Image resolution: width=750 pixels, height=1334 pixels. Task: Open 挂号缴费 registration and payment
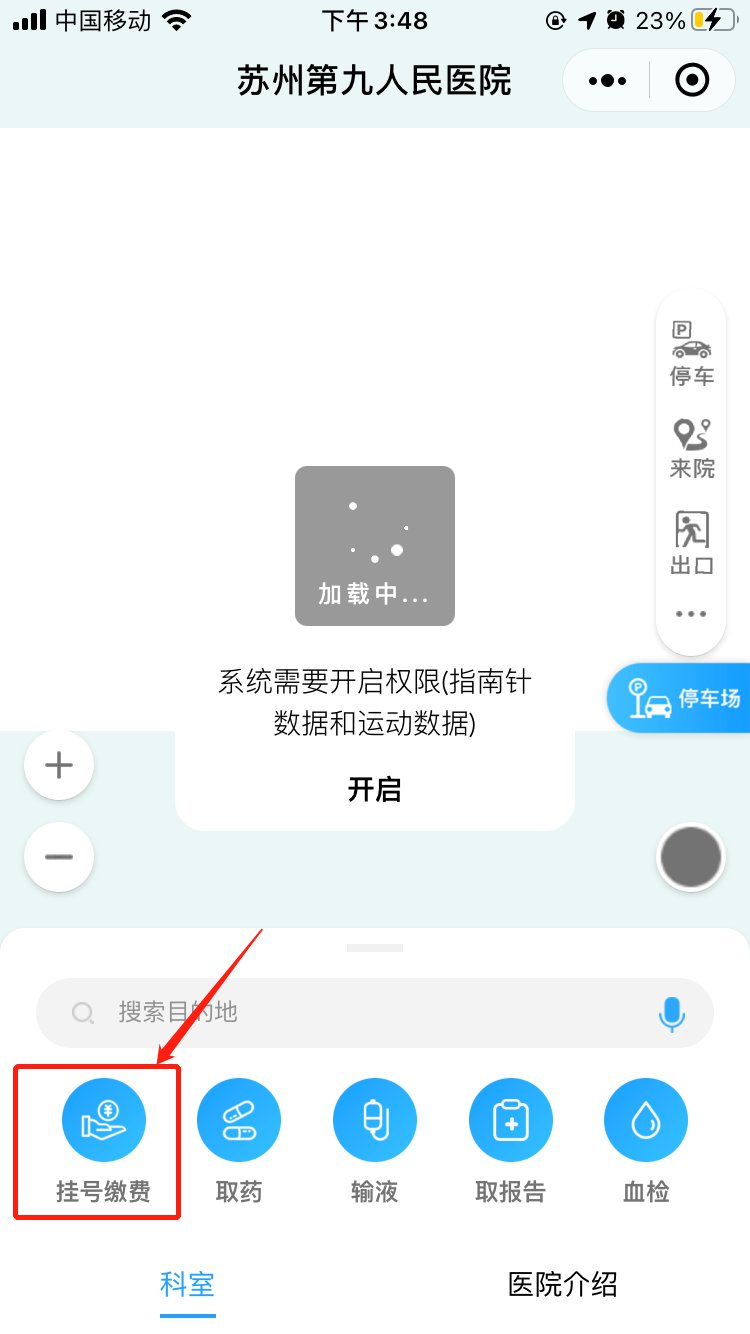(x=103, y=1141)
